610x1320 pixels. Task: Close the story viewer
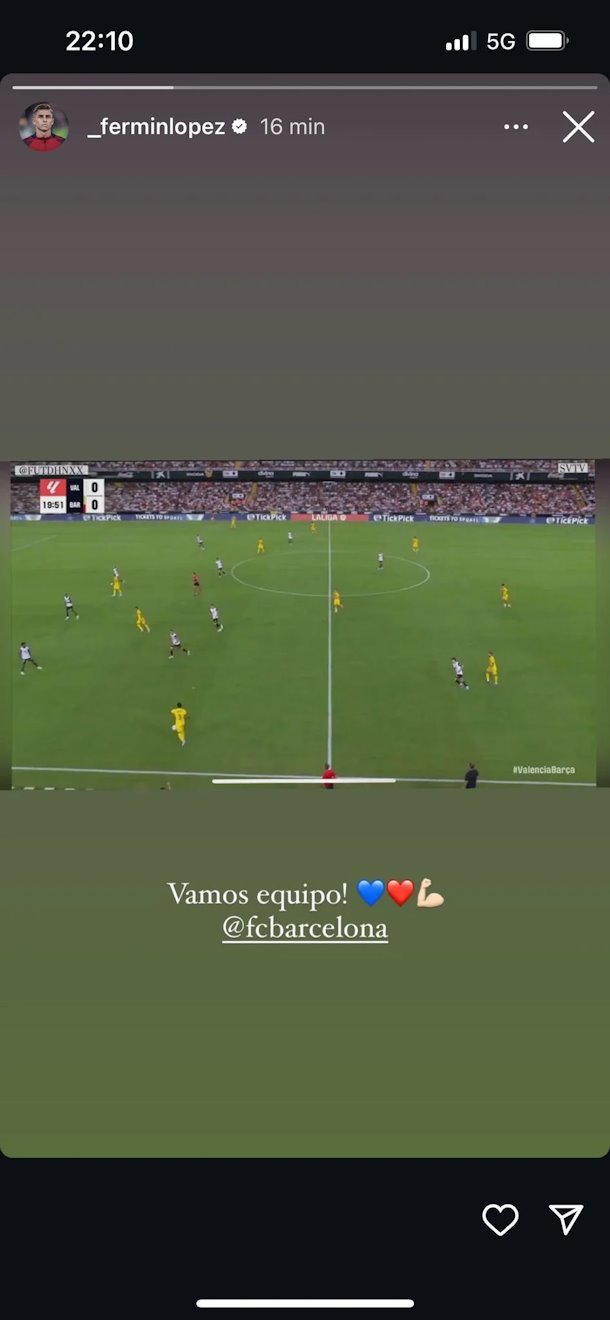pos(578,127)
